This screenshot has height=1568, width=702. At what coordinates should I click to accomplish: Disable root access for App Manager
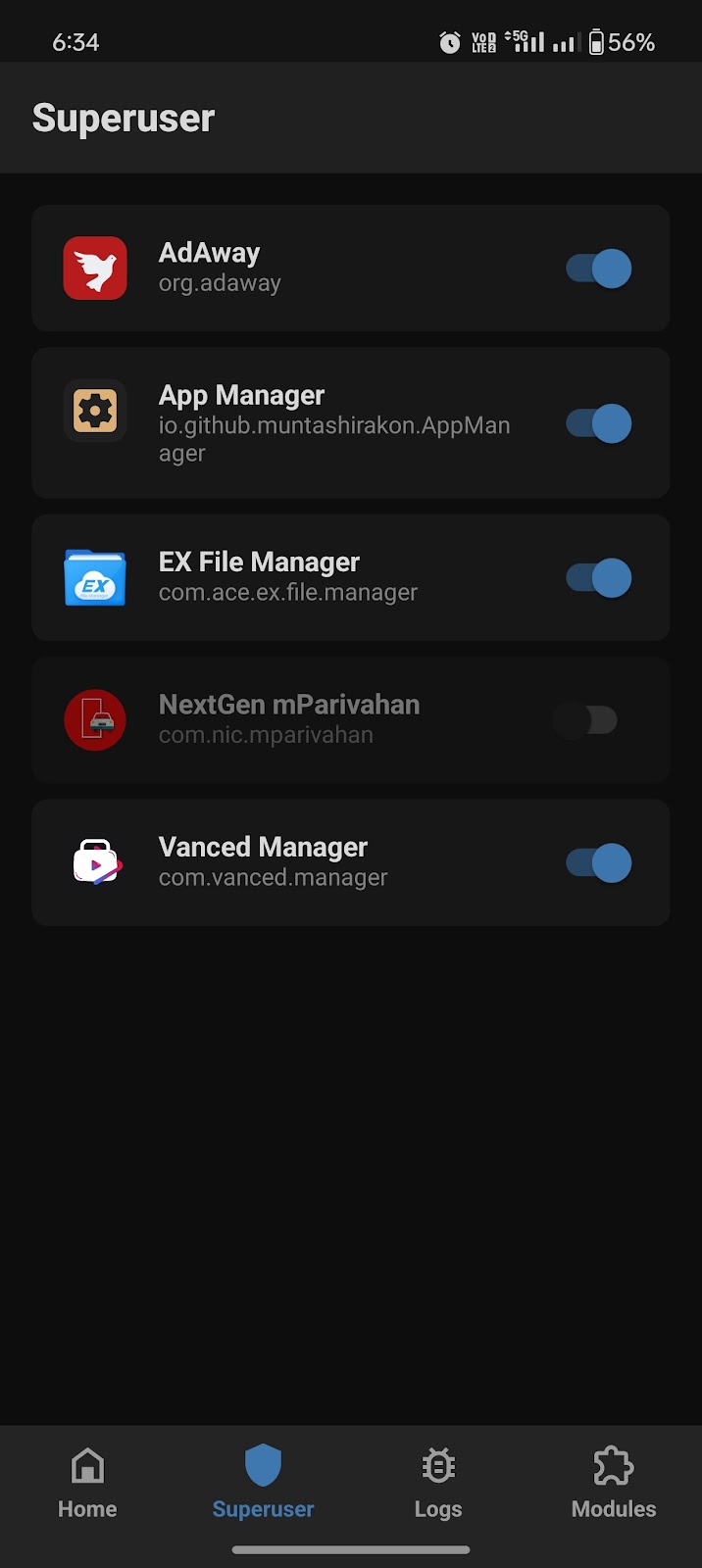click(x=599, y=423)
